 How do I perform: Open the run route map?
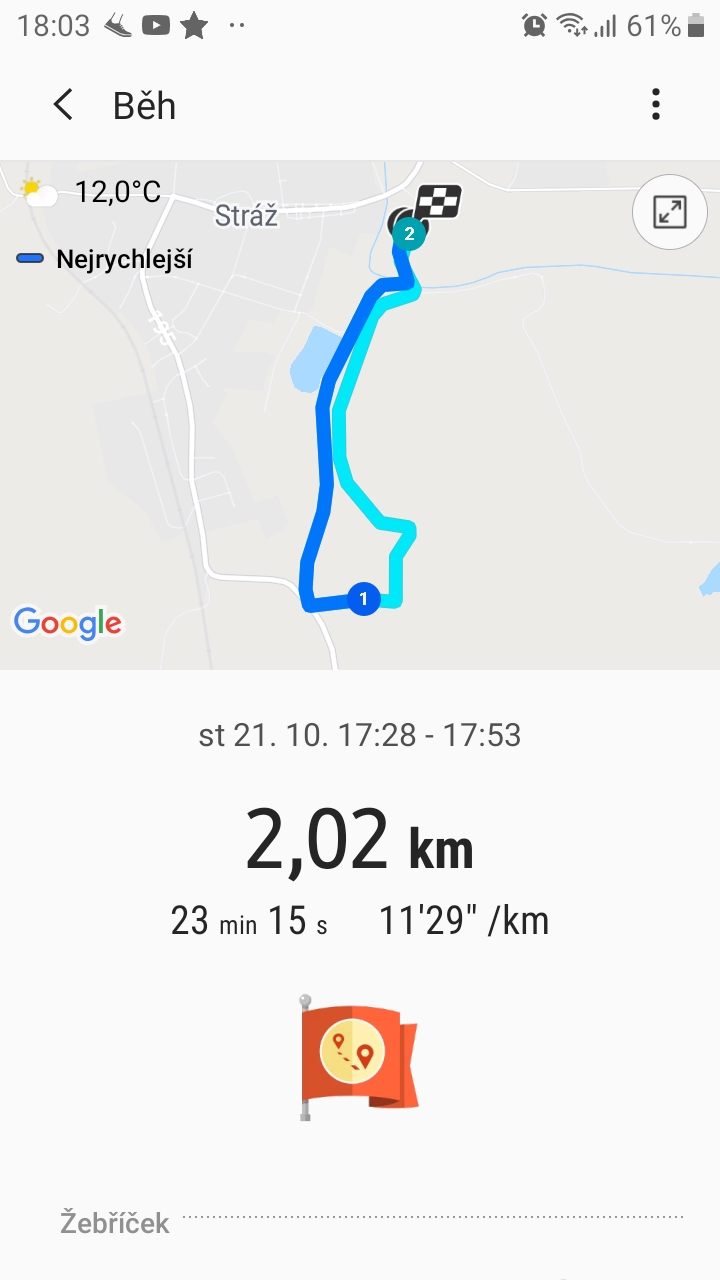pos(360,415)
